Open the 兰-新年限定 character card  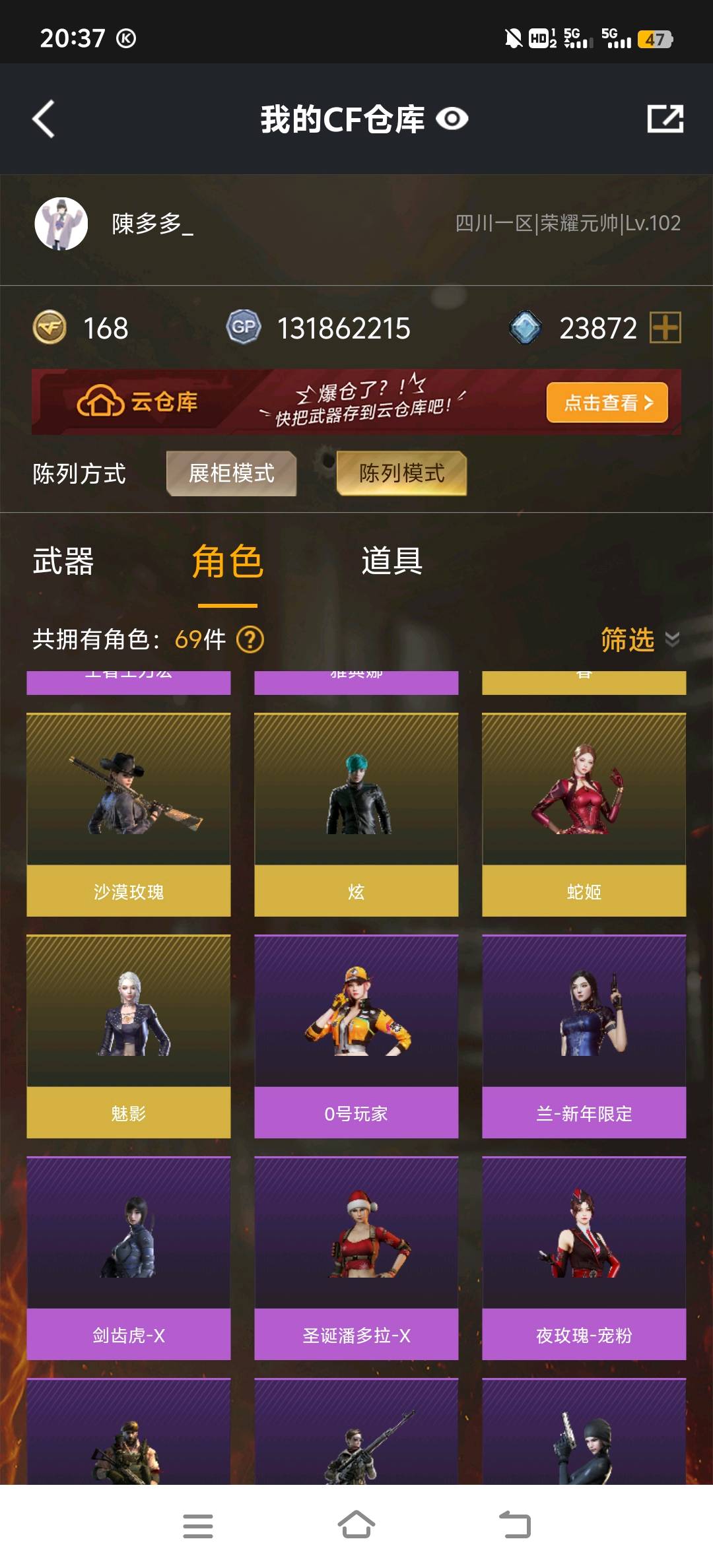click(584, 1036)
